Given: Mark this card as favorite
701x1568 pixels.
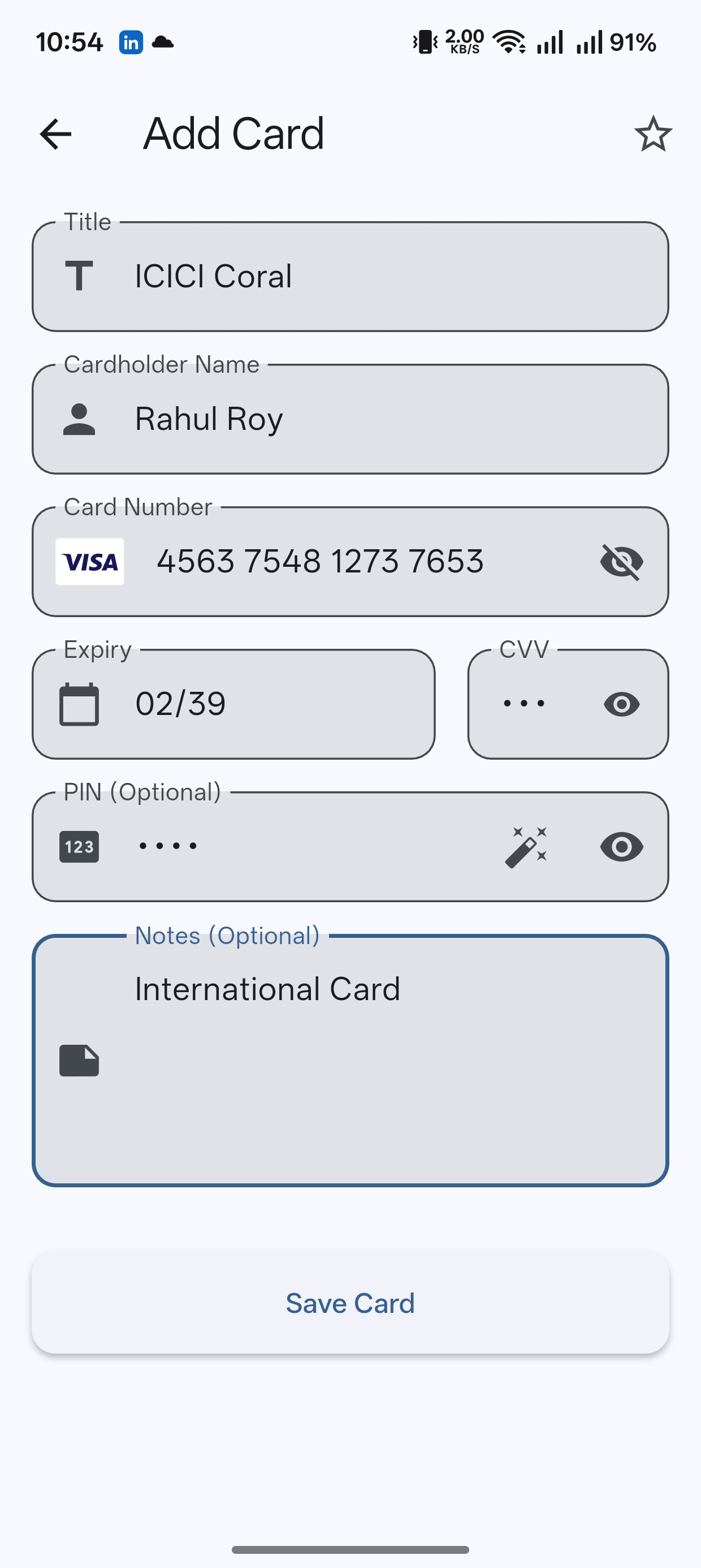Looking at the screenshot, I should (653, 134).
